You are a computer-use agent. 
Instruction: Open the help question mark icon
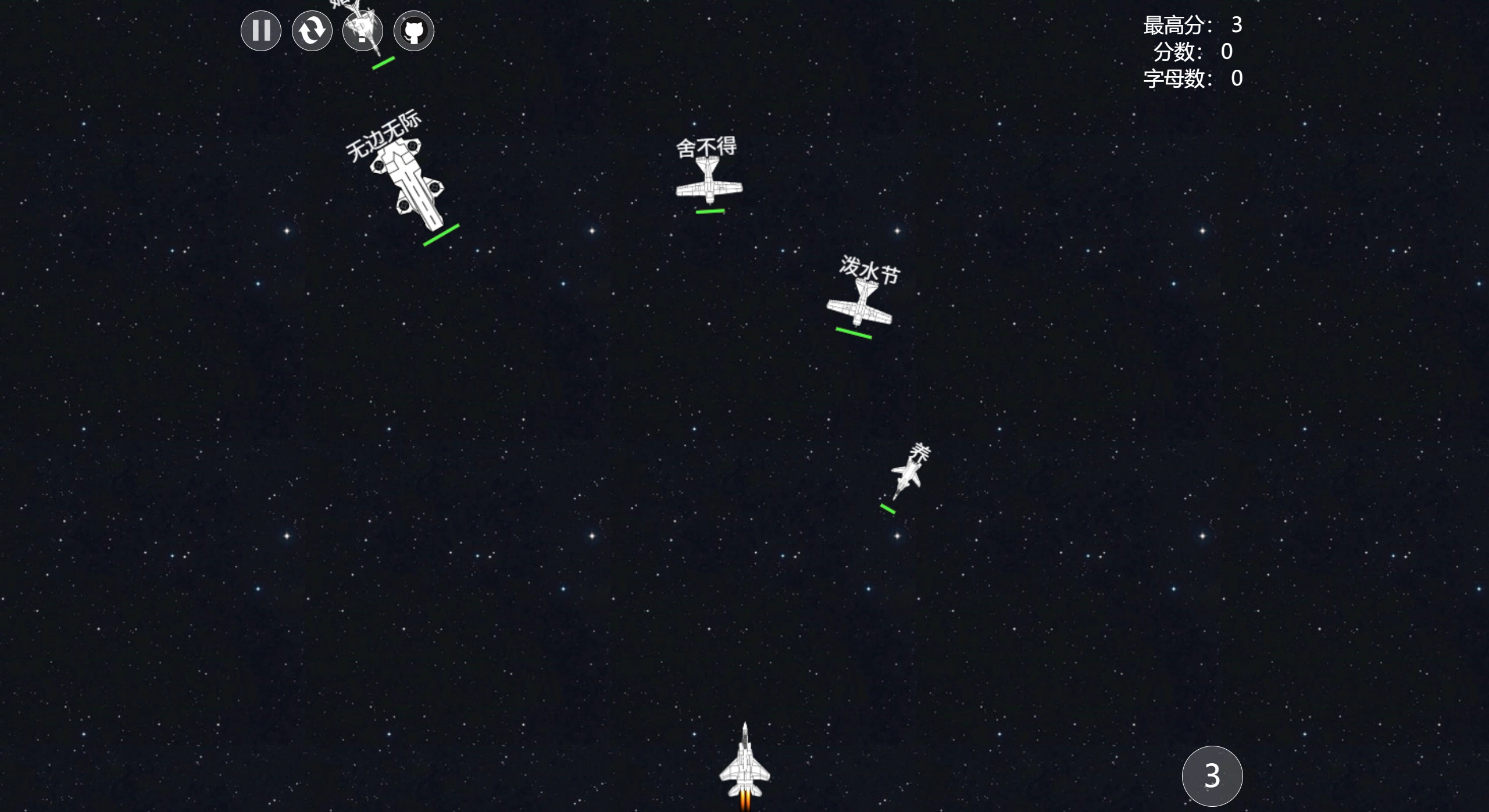coord(363,31)
